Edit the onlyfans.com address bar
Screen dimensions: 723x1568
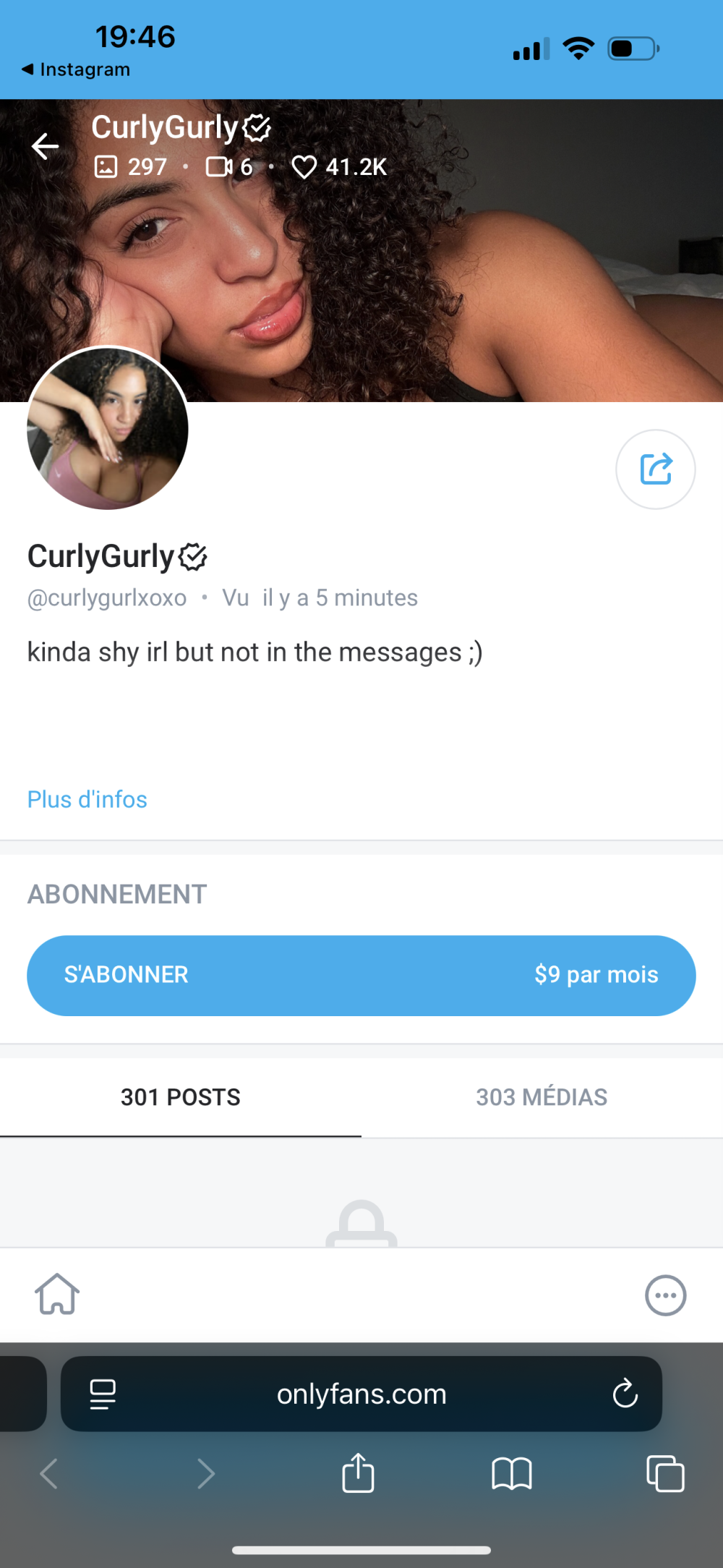click(x=361, y=1394)
